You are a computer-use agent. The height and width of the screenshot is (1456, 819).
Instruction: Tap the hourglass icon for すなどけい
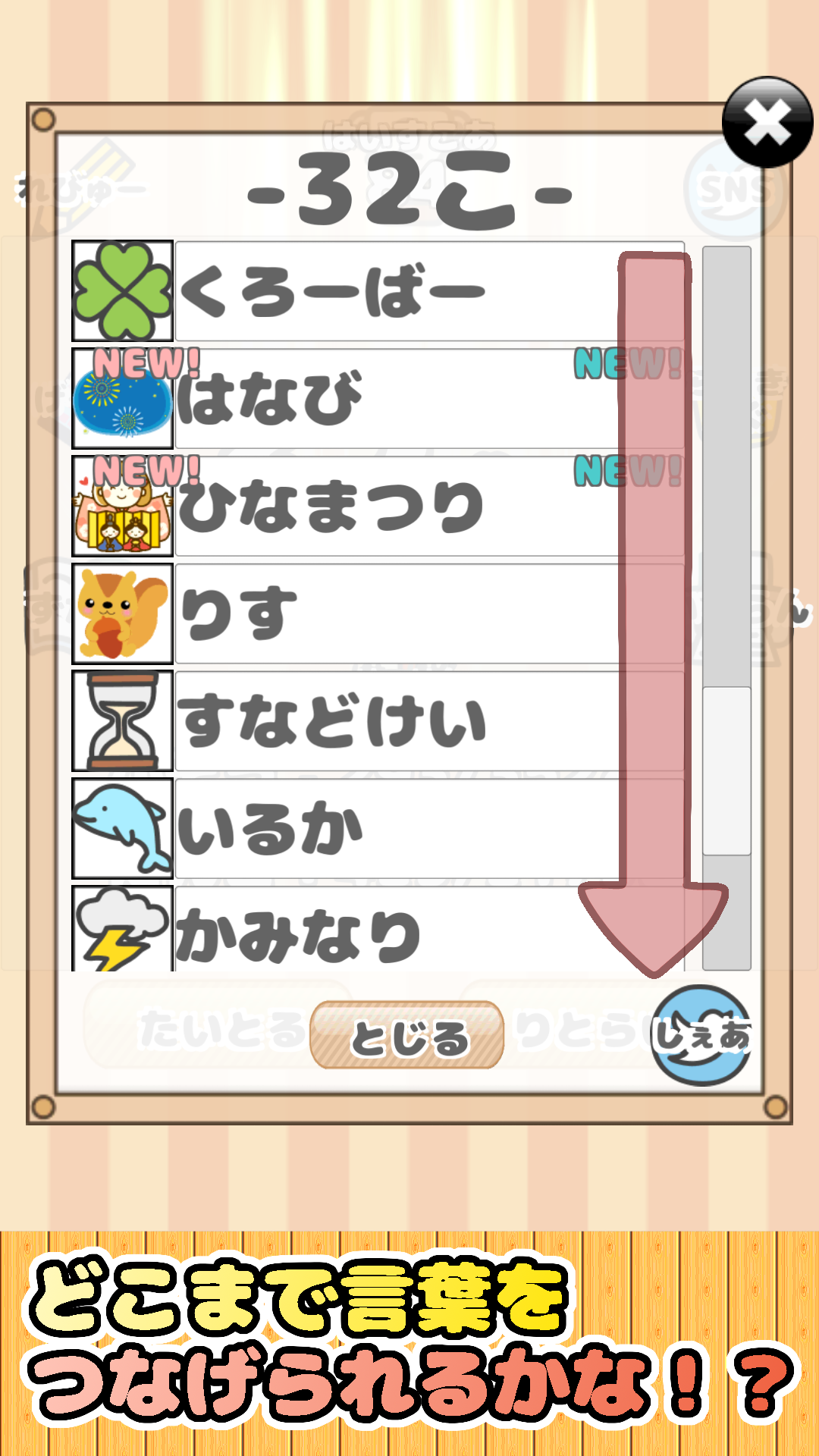click(x=122, y=720)
